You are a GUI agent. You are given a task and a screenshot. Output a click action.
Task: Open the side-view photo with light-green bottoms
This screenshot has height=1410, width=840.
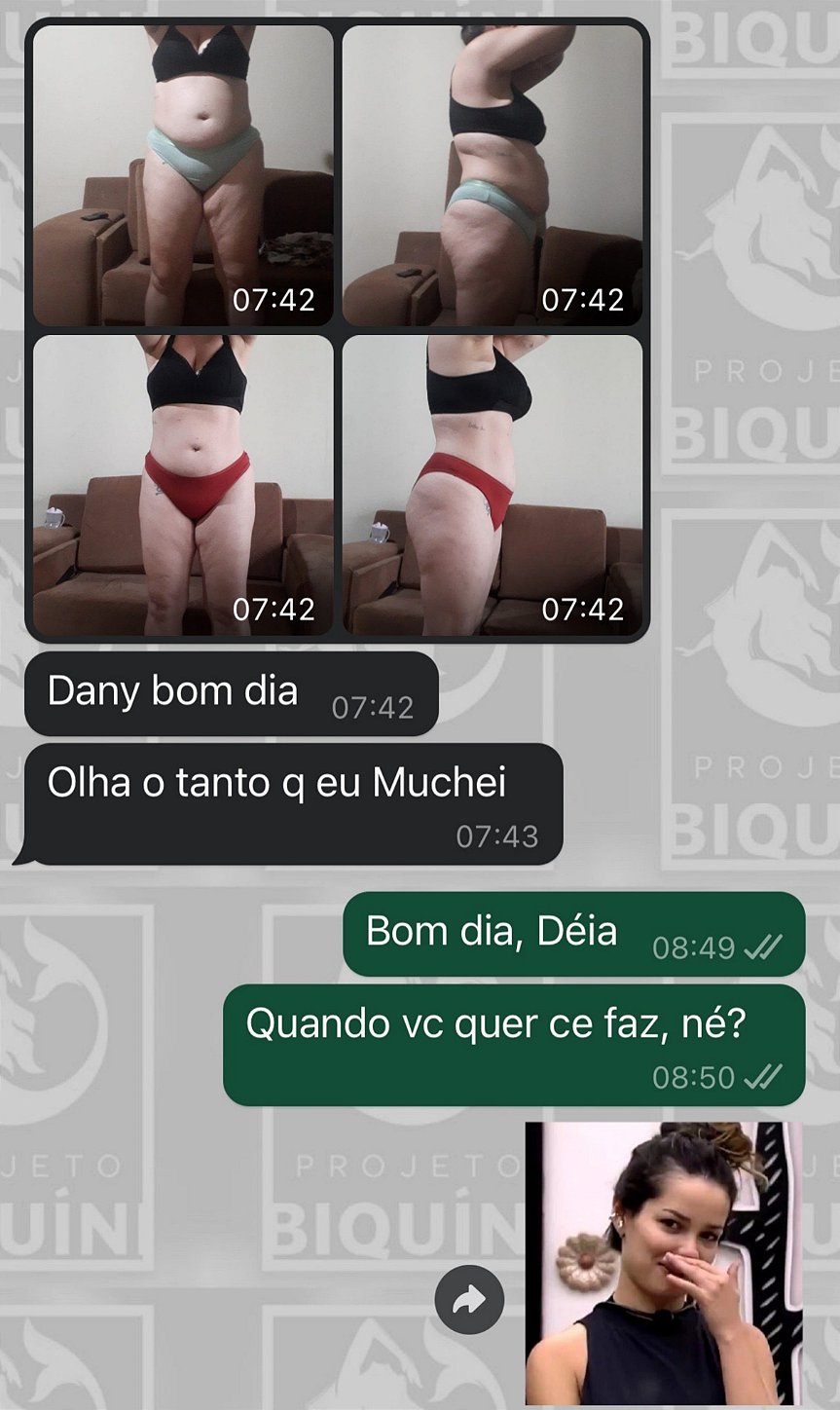click(493, 175)
